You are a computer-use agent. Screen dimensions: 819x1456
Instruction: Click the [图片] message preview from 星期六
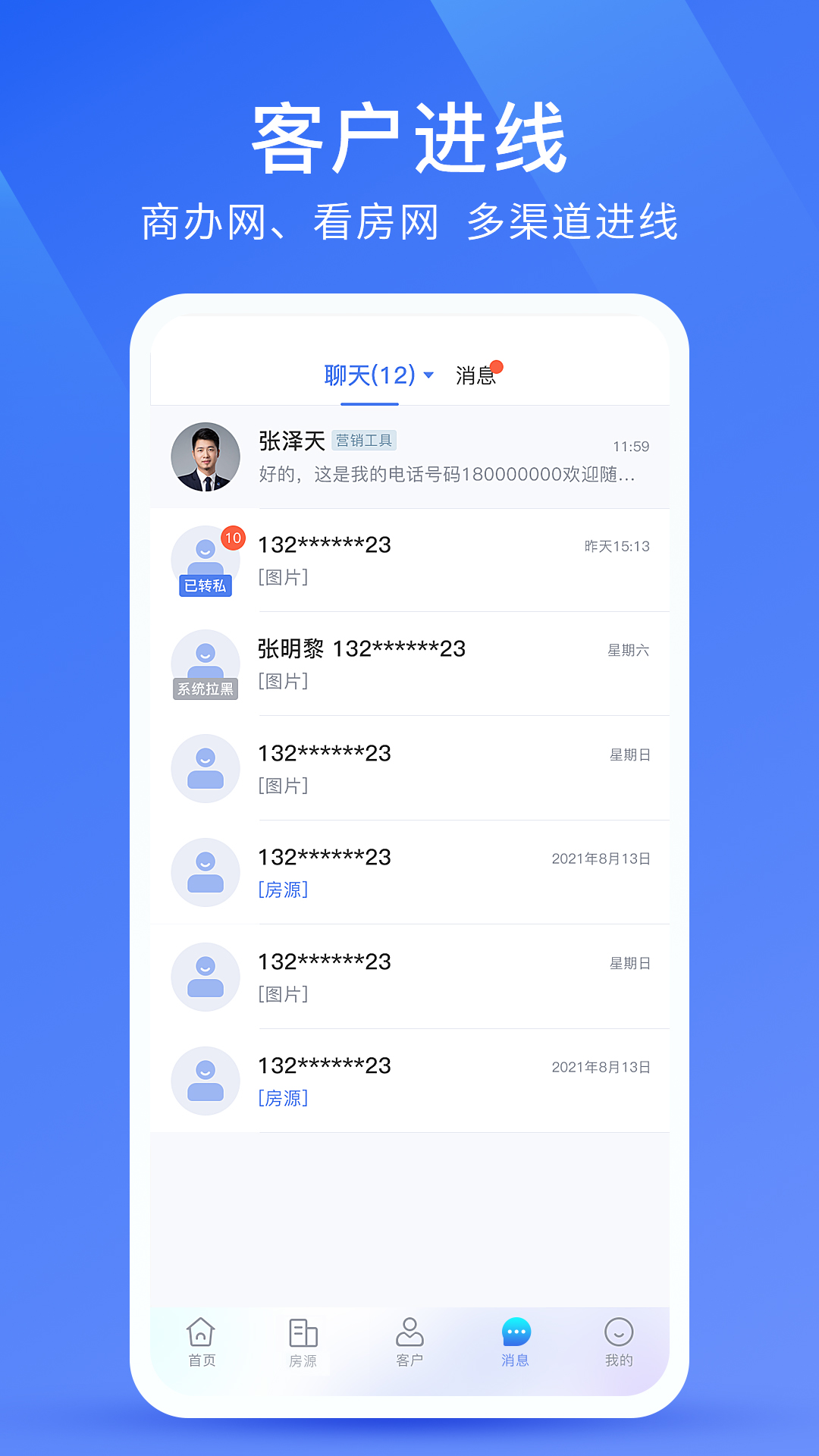tap(284, 681)
